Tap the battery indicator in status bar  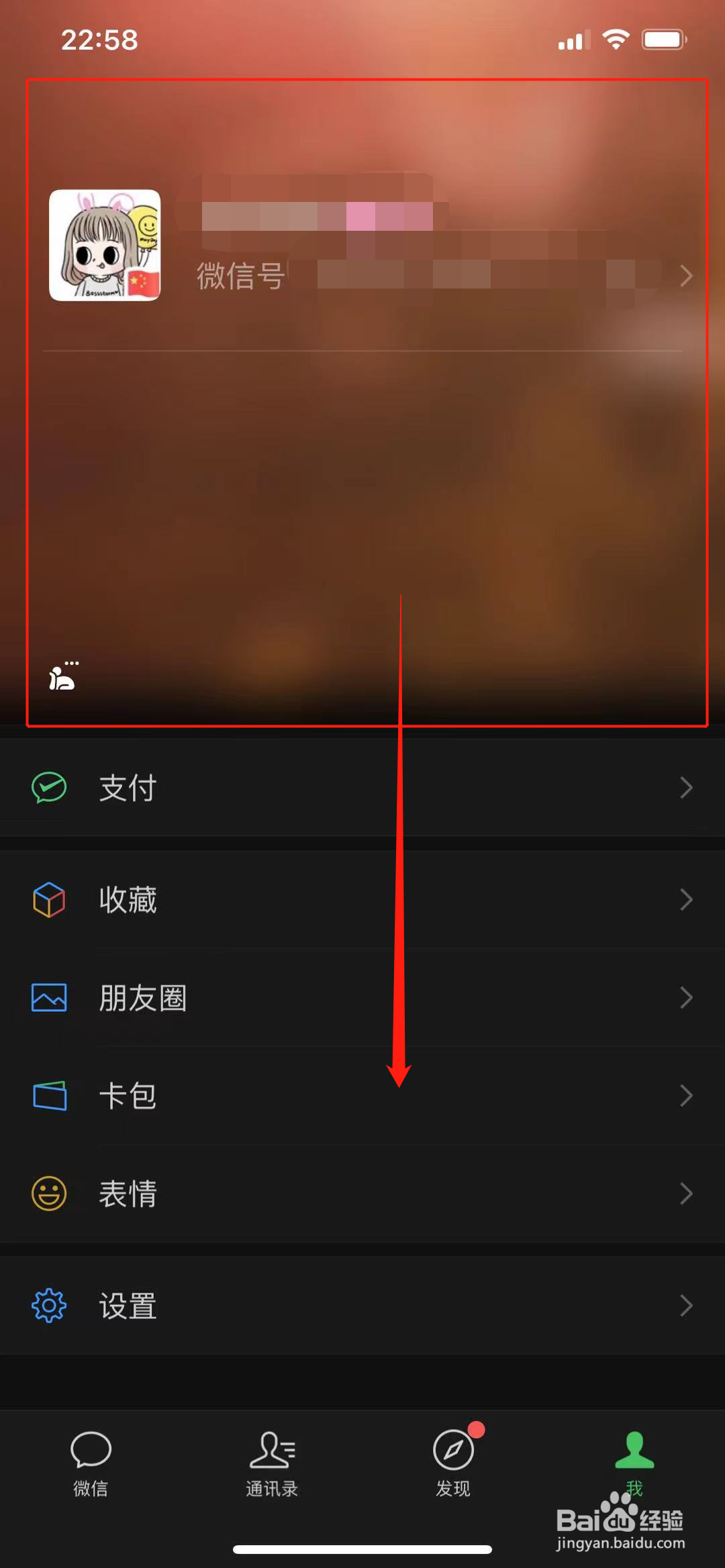(663, 40)
